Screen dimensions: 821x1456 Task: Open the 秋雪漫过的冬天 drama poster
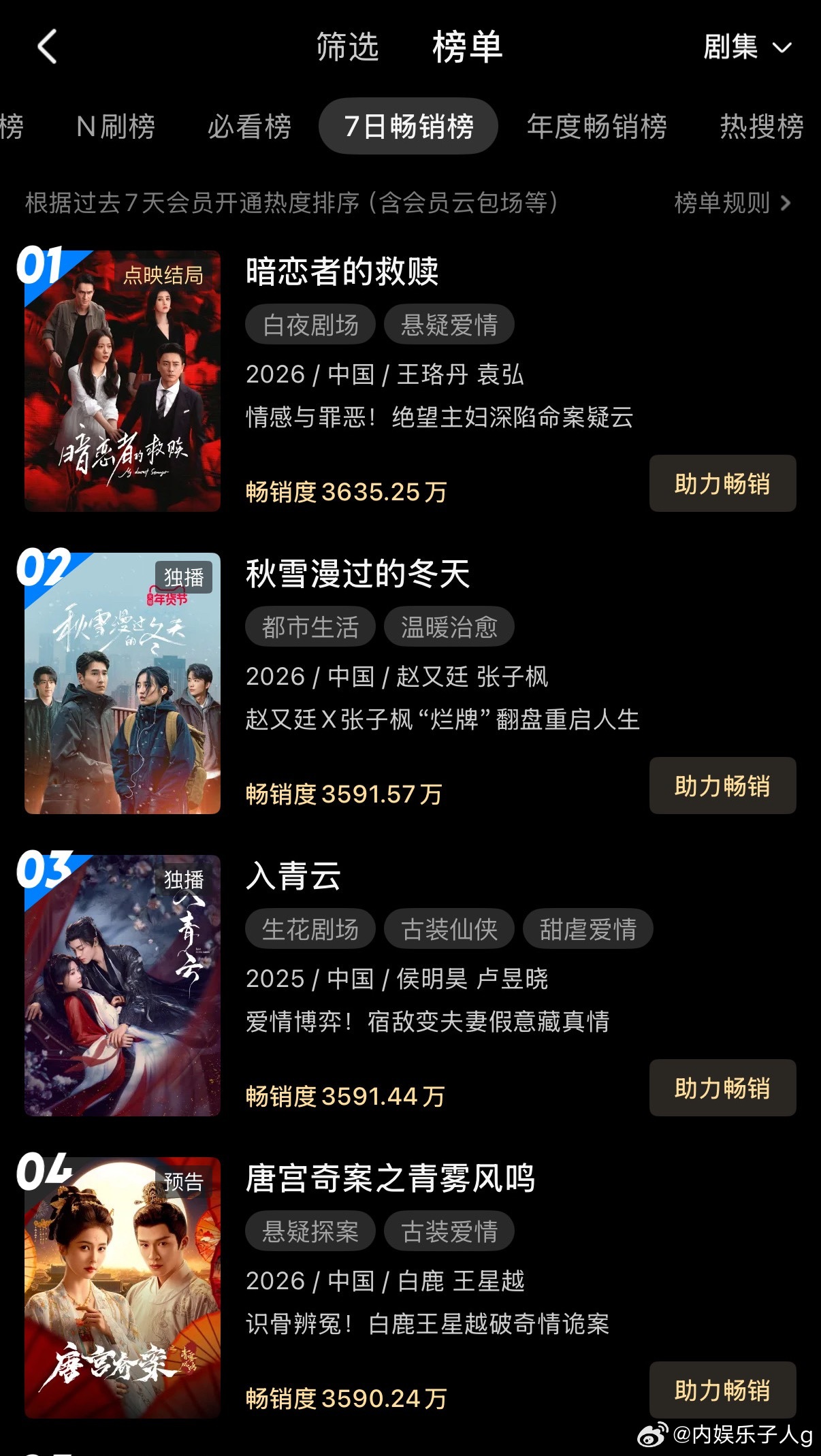pyautogui.click(x=123, y=683)
